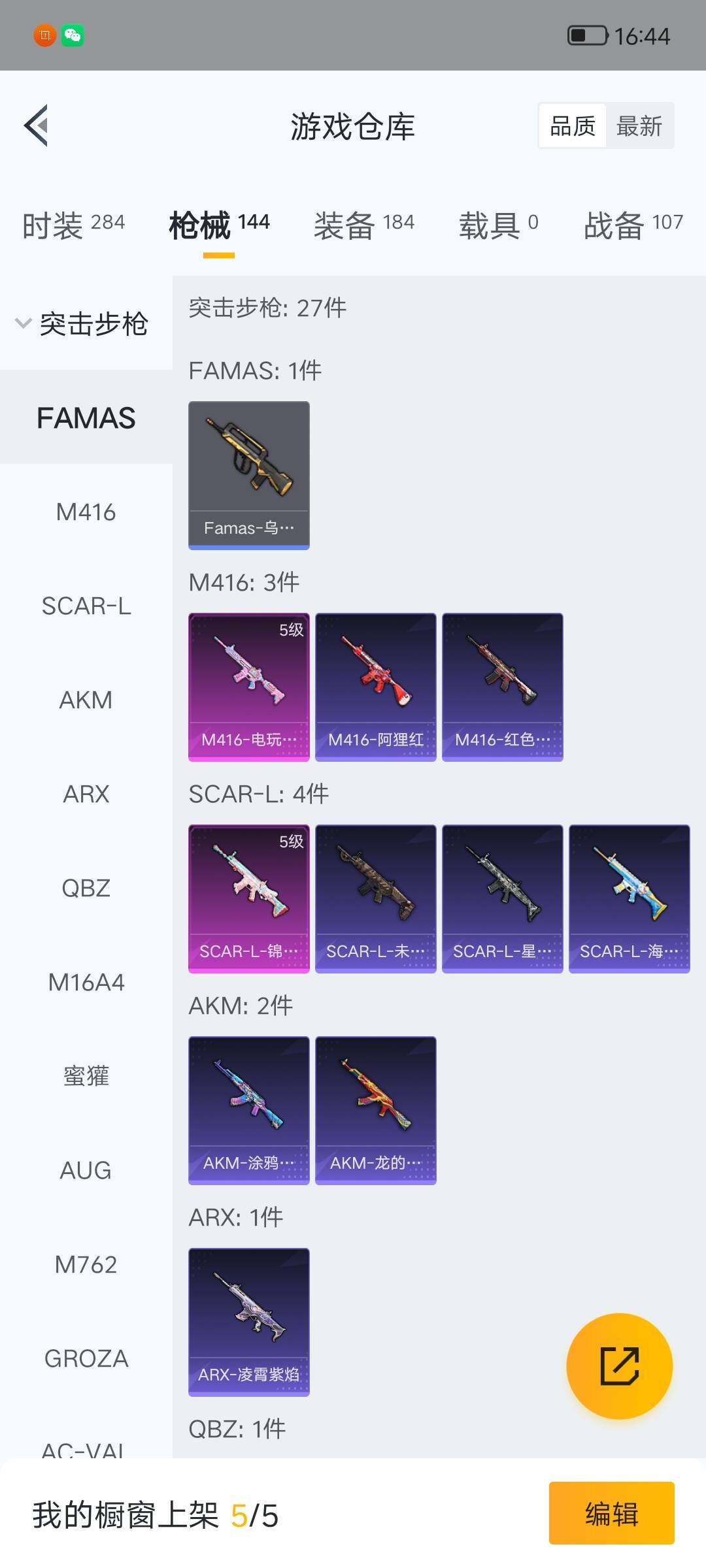Switch to the 时装 tab
The width and height of the screenshot is (706, 1568).
pos(73,225)
